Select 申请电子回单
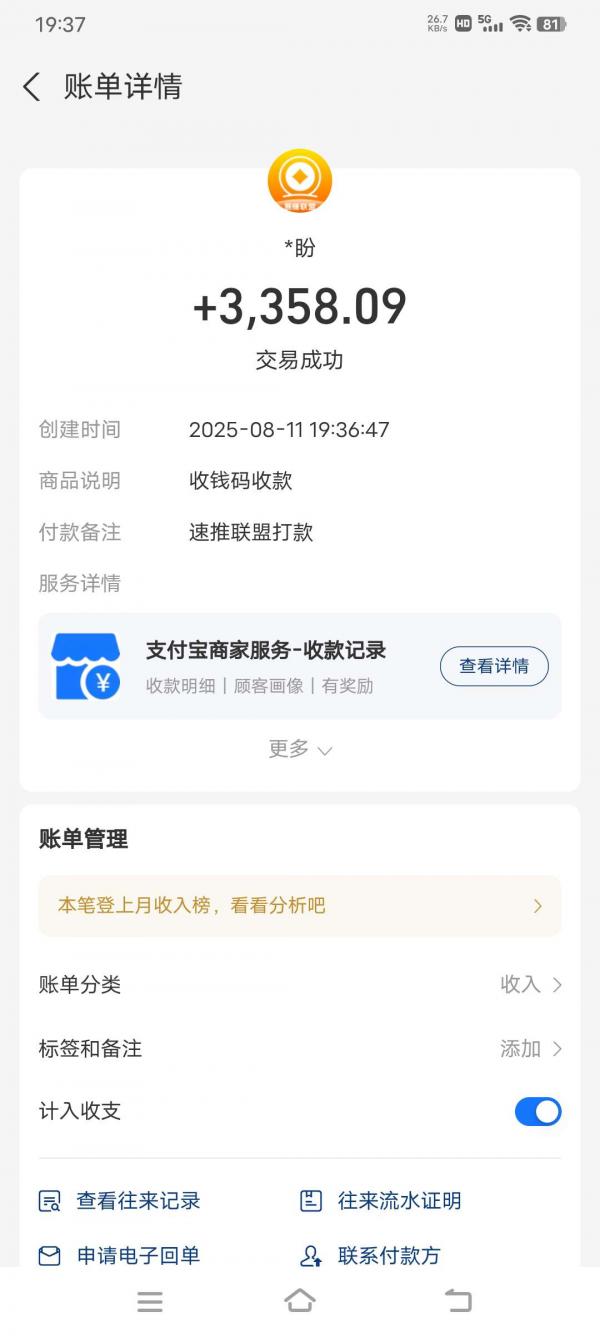 click(120, 1256)
